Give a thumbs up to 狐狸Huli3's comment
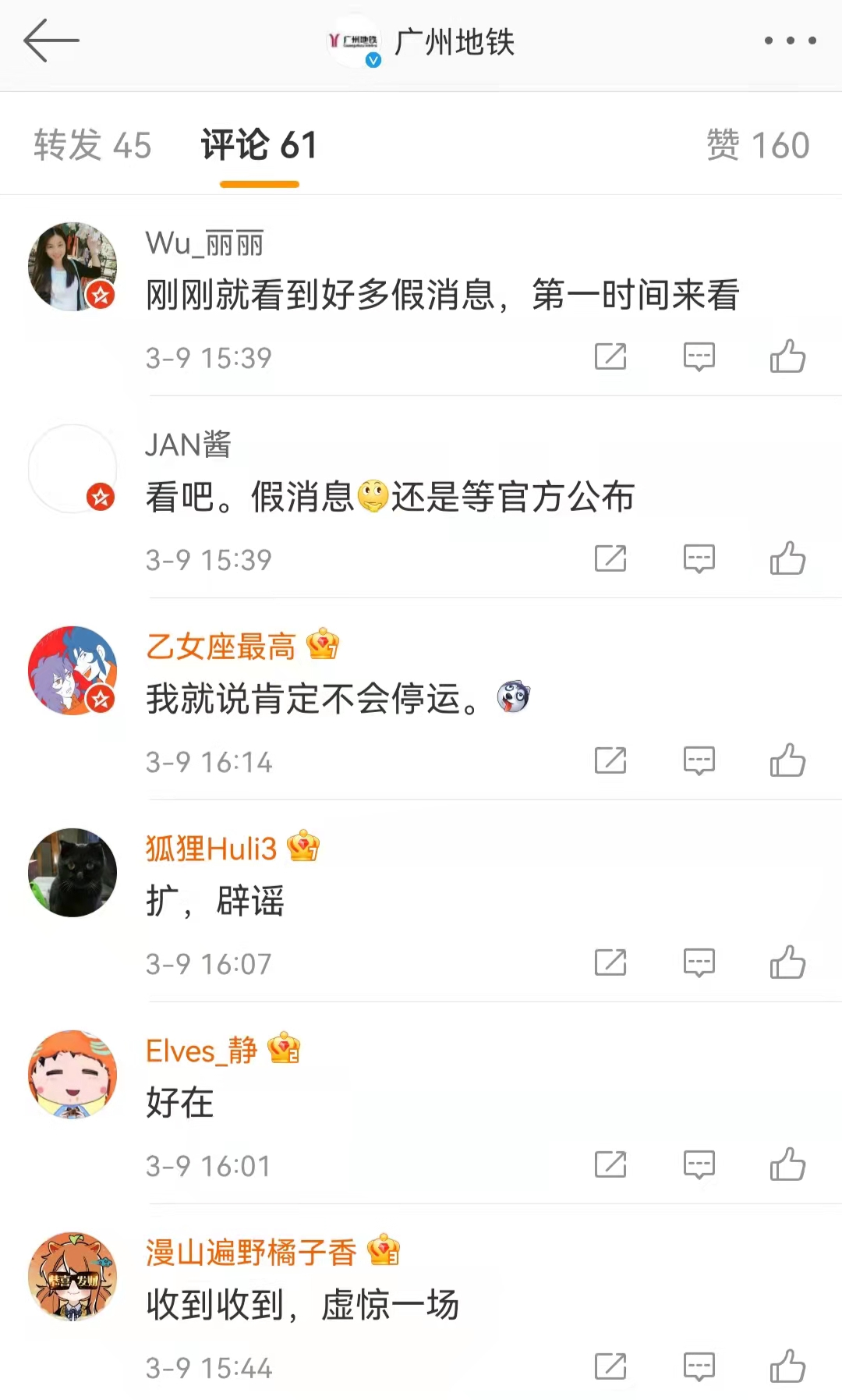Screen dimensions: 842x1400 coord(789,962)
